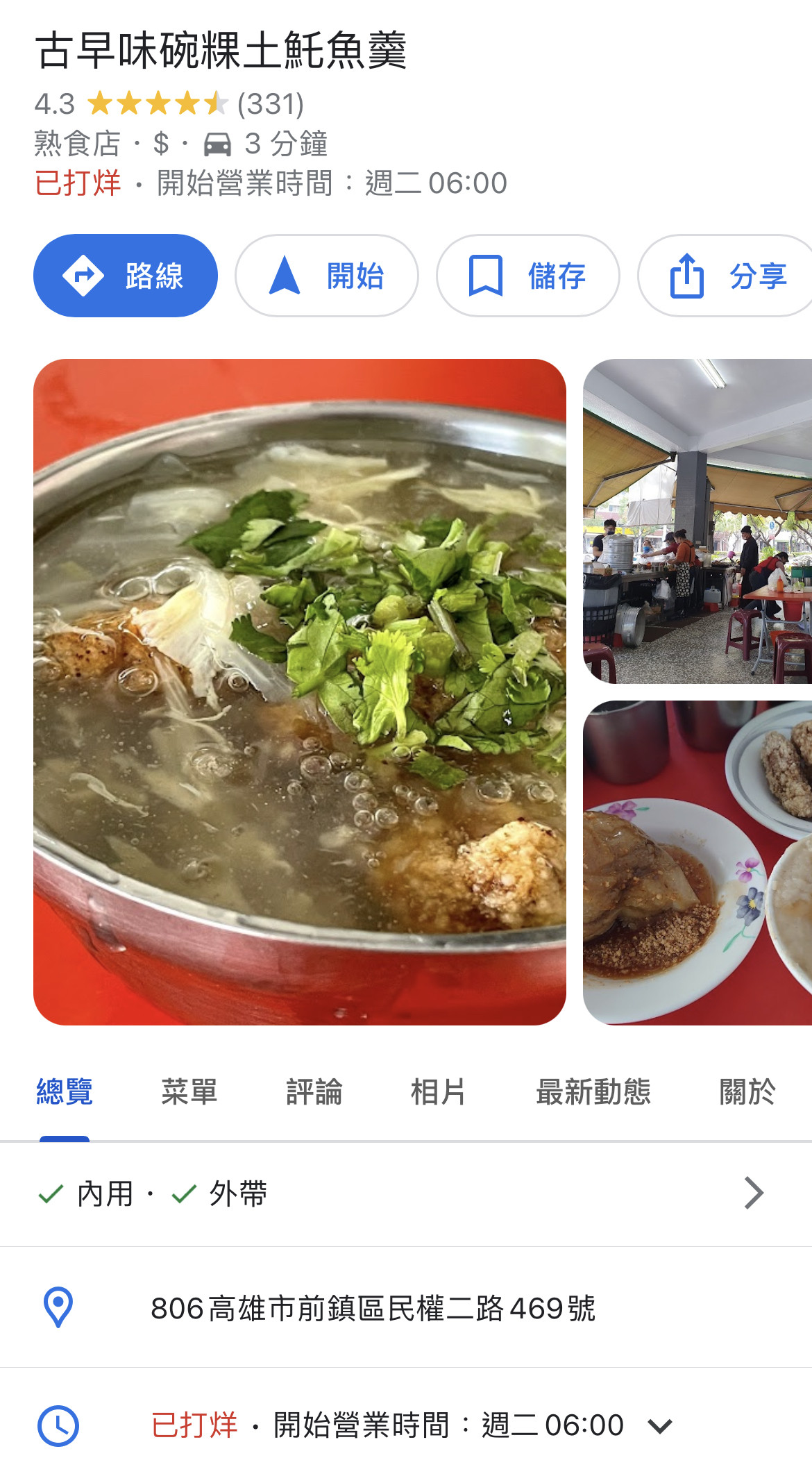Expand the 已打烊 opening hours row

click(x=406, y=1425)
